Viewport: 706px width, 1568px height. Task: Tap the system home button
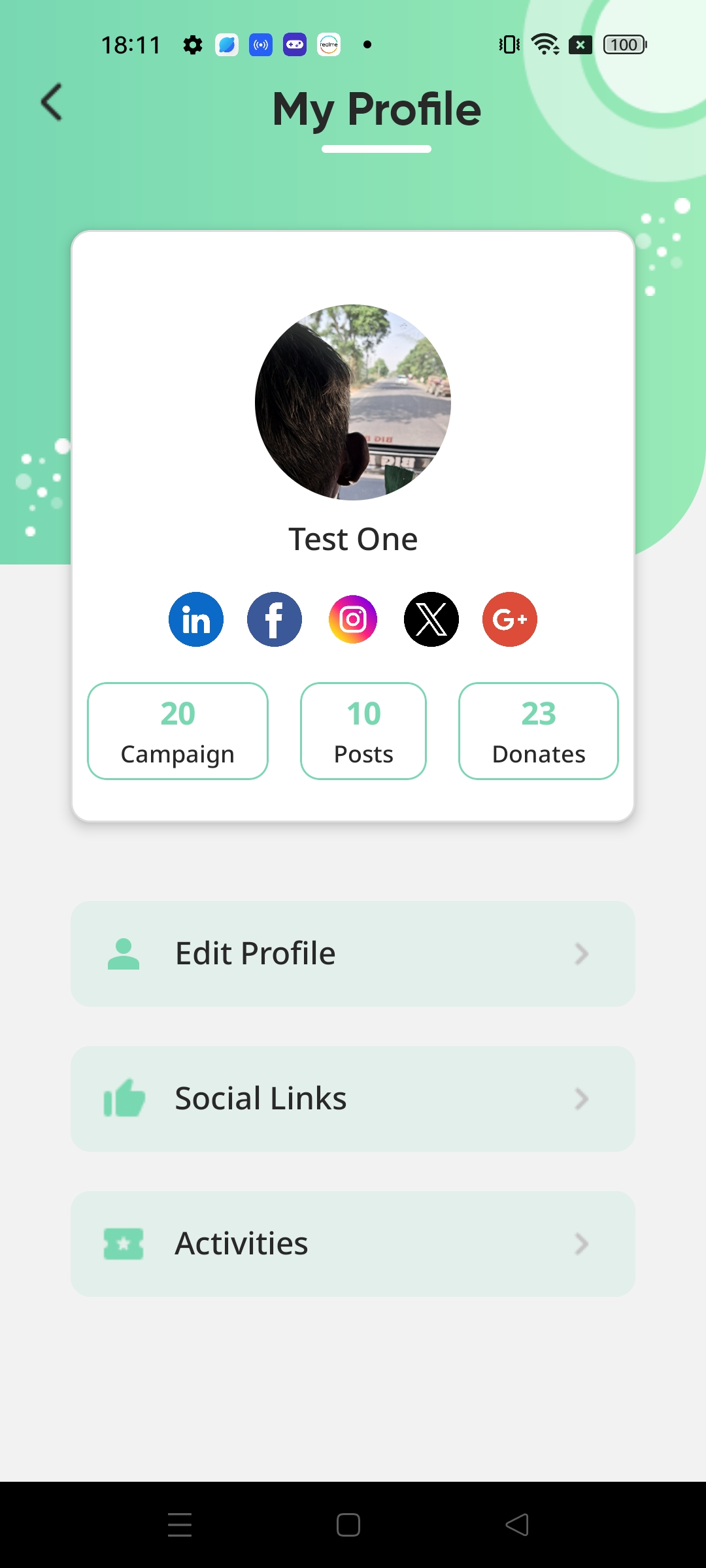(x=348, y=1525)
